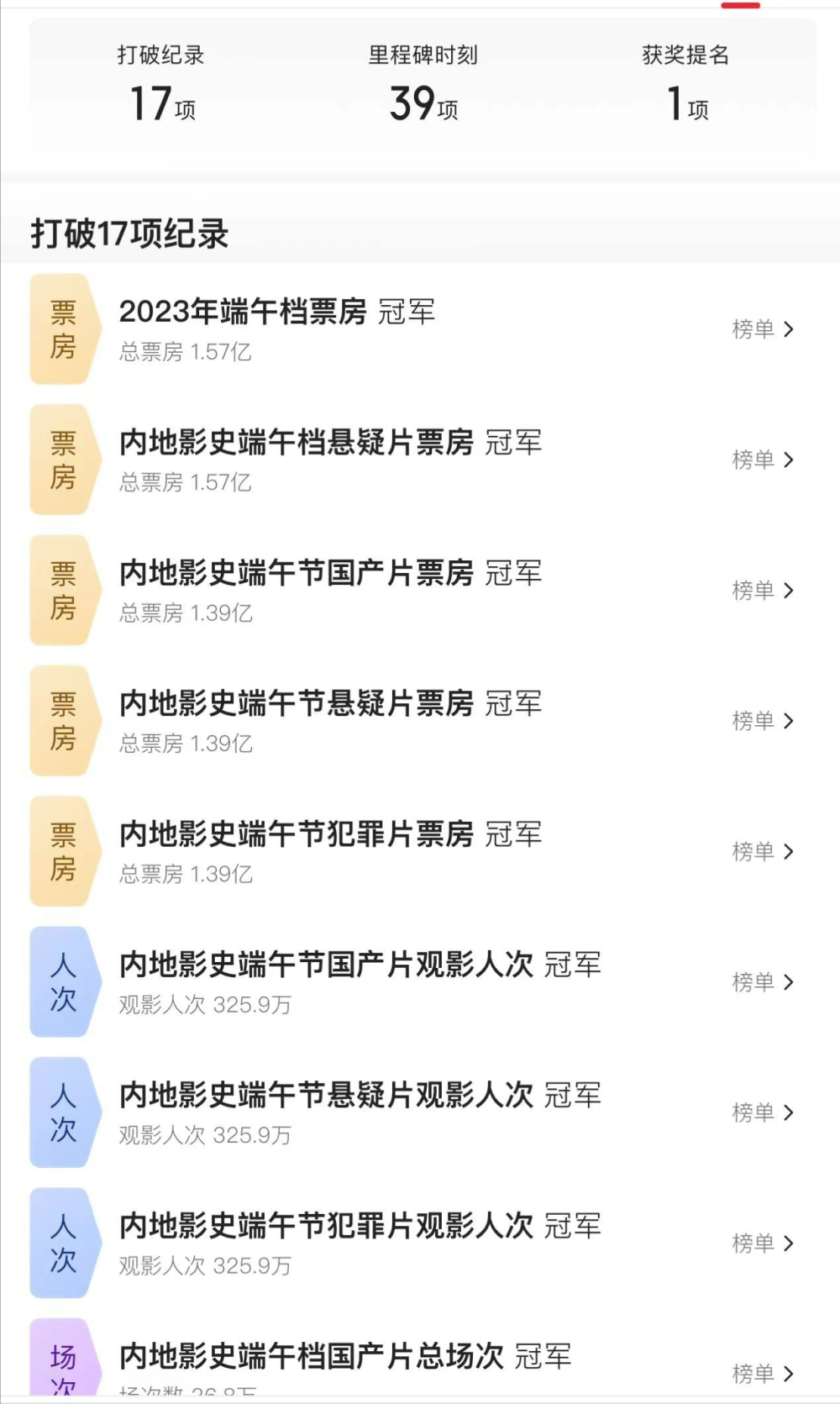
Task: Show 榜单 for 内地影史端午节悬疑片票房
Action: pos(762,721)
